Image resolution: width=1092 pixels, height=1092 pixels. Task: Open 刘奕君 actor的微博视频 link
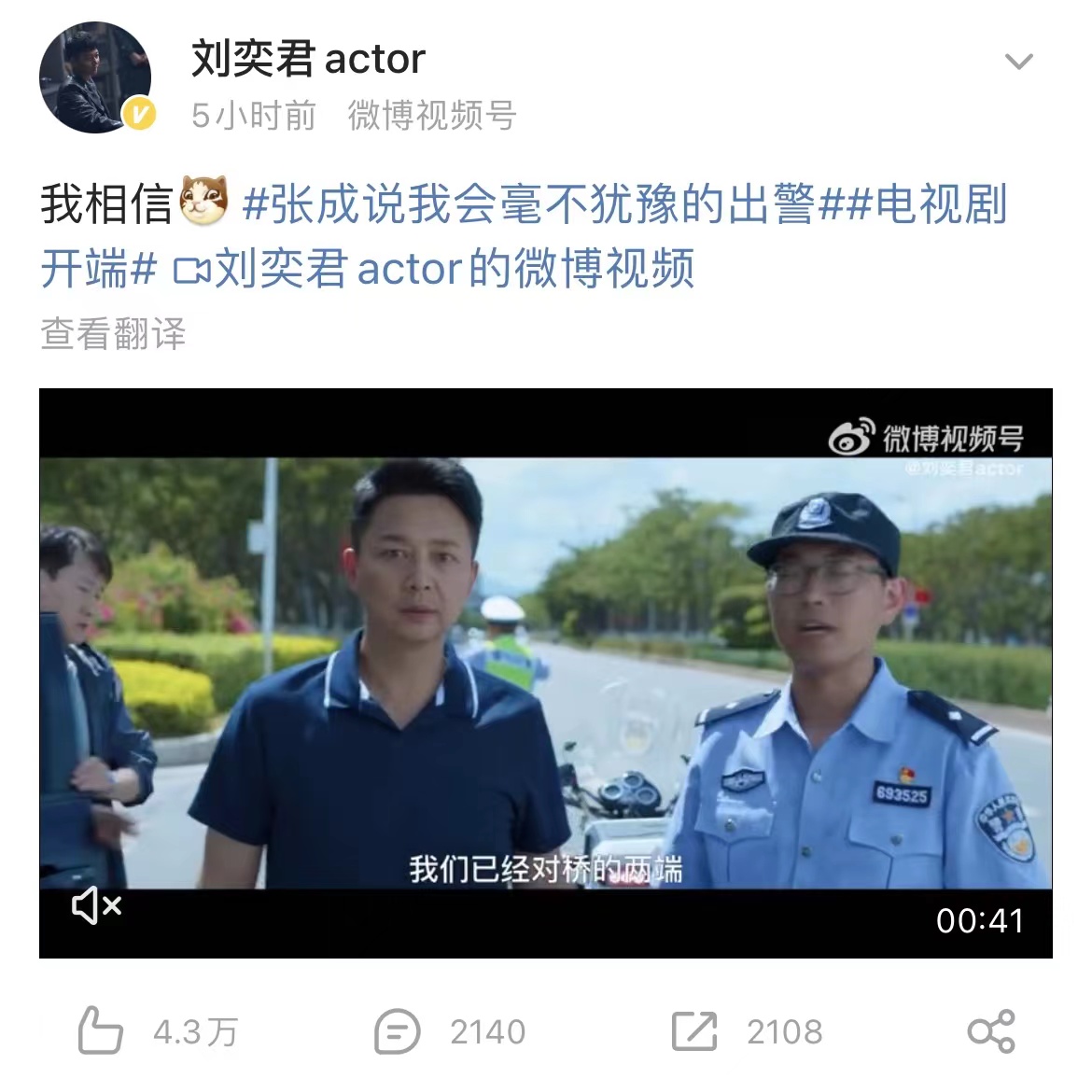(x=435, y=270)
